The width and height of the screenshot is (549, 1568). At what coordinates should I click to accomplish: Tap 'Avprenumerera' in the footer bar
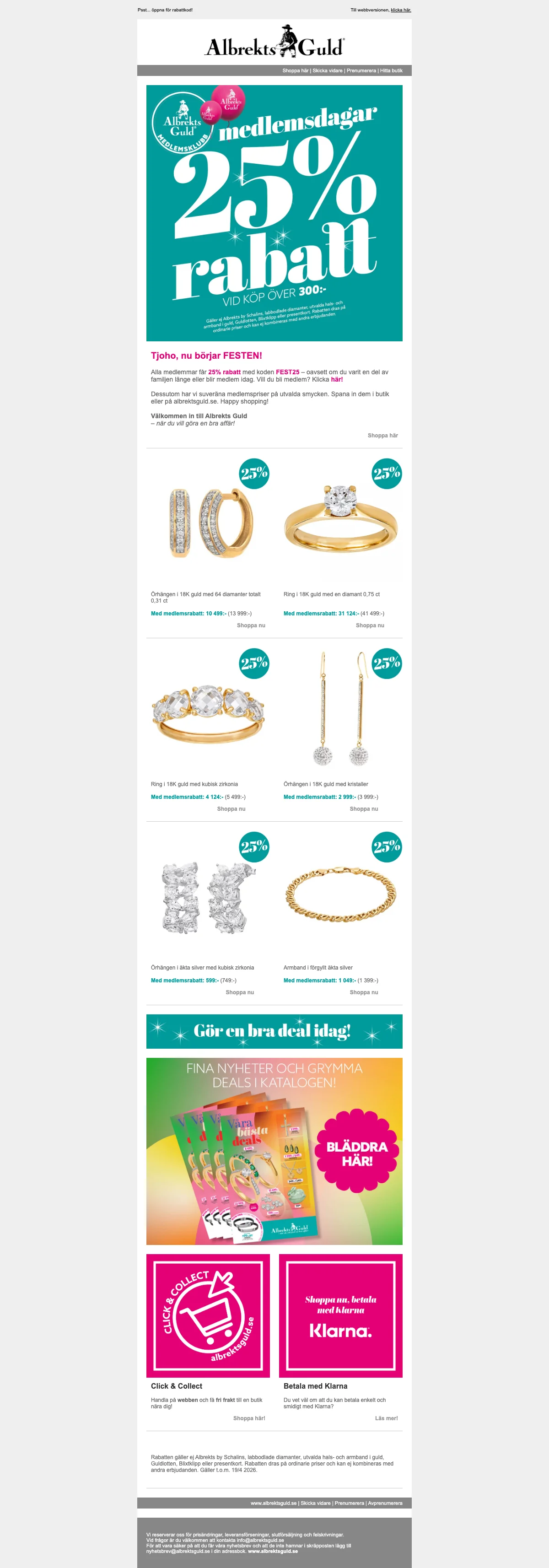pyautogui.click(x=385, y=1503)
